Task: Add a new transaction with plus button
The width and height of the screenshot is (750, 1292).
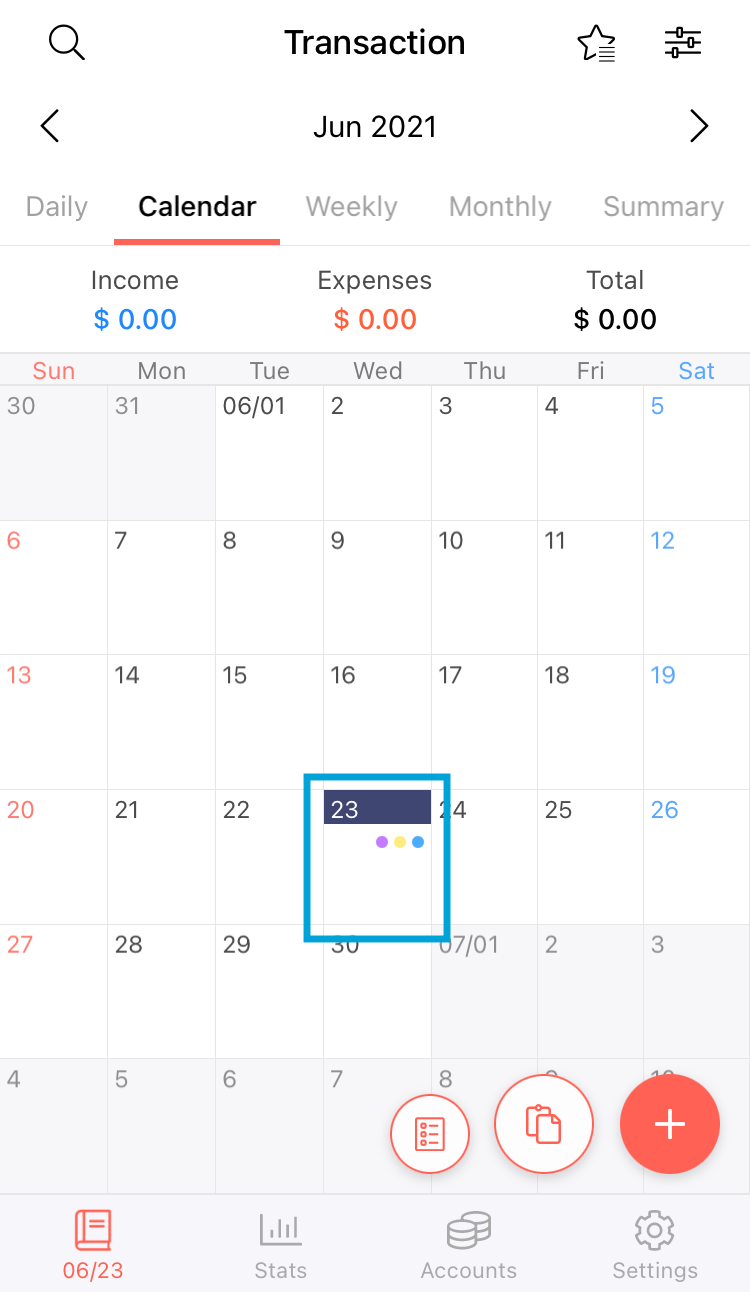Action: point(670,1124)
